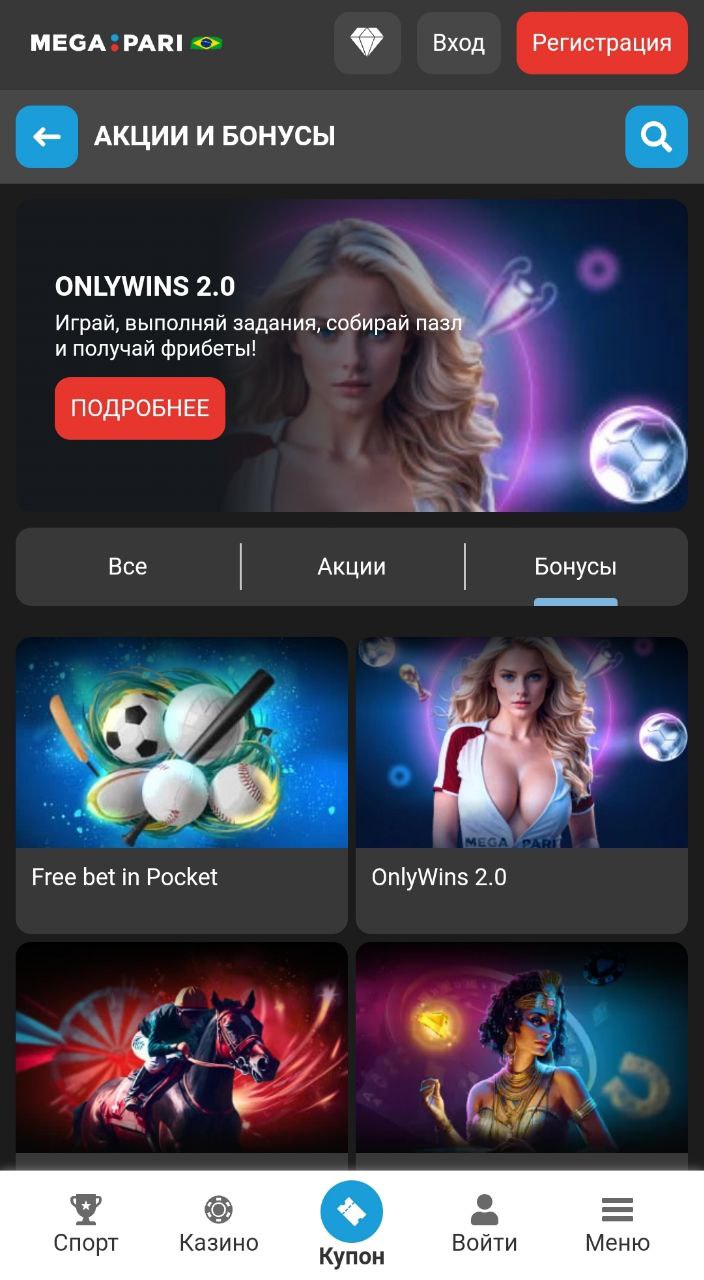The height and width of the screenshot is (1280, 704).
Task: Start Регистрация sign-up
Action: 602,43
